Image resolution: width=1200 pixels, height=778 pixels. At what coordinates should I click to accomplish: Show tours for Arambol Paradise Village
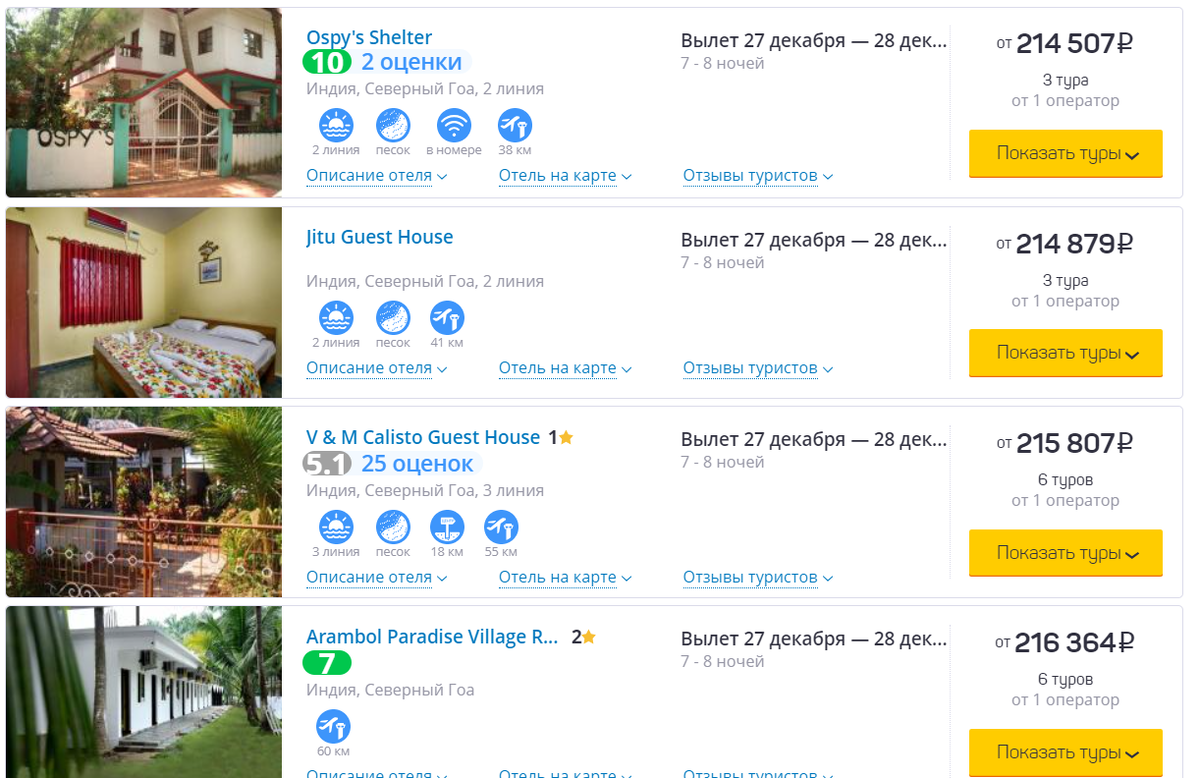point(1065,752)
